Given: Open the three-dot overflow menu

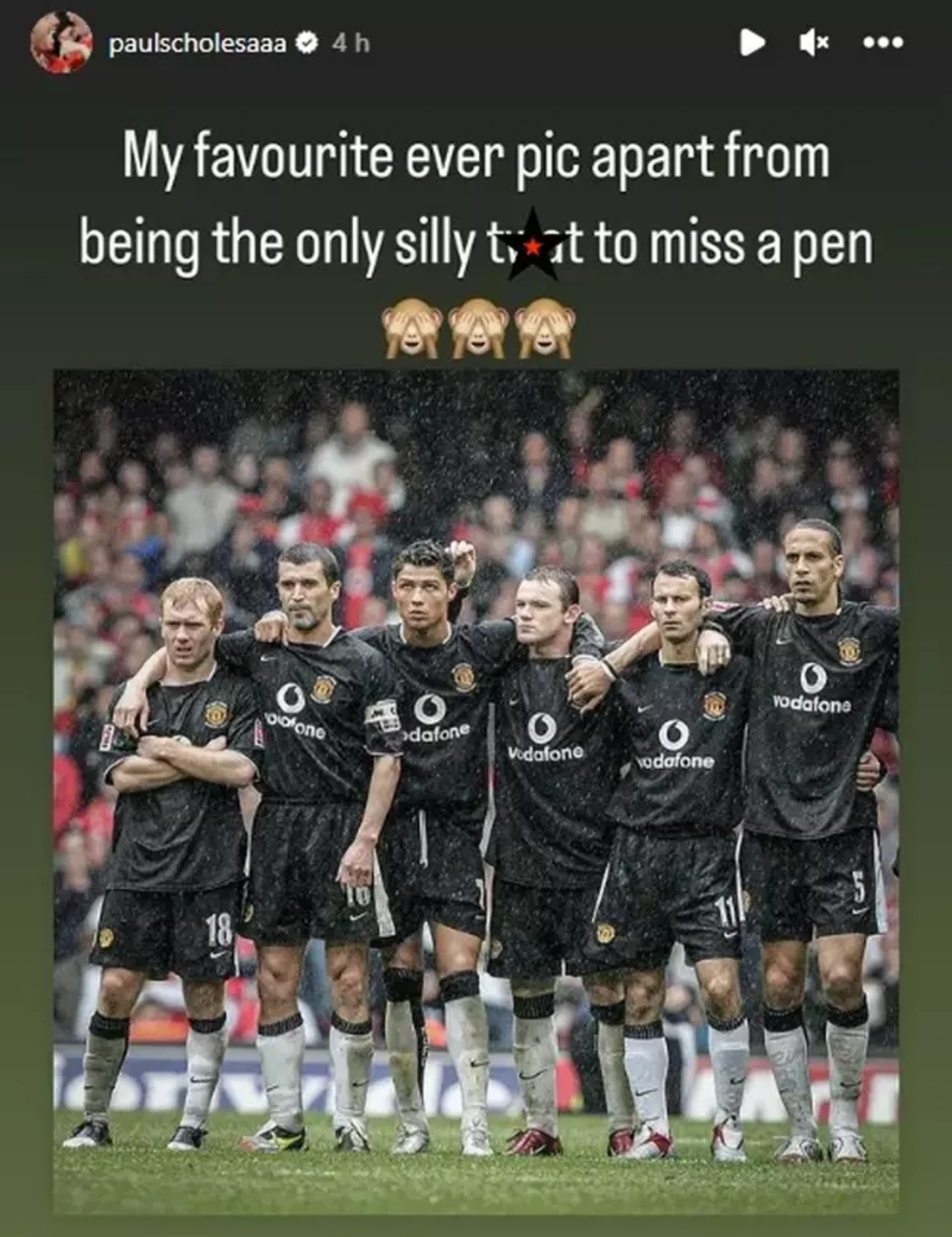Looking at the screenshot, I should [883, 43].
